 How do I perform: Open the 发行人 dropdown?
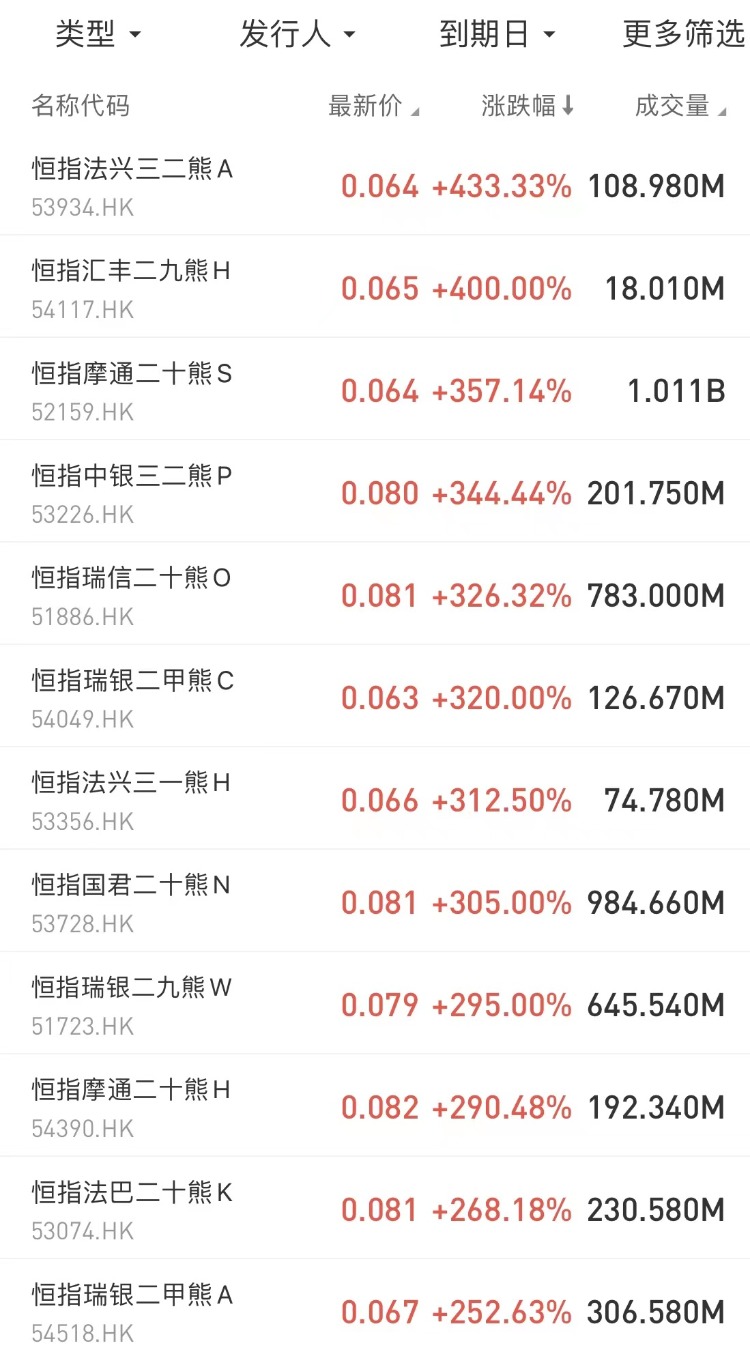click(x=297, y=35)
